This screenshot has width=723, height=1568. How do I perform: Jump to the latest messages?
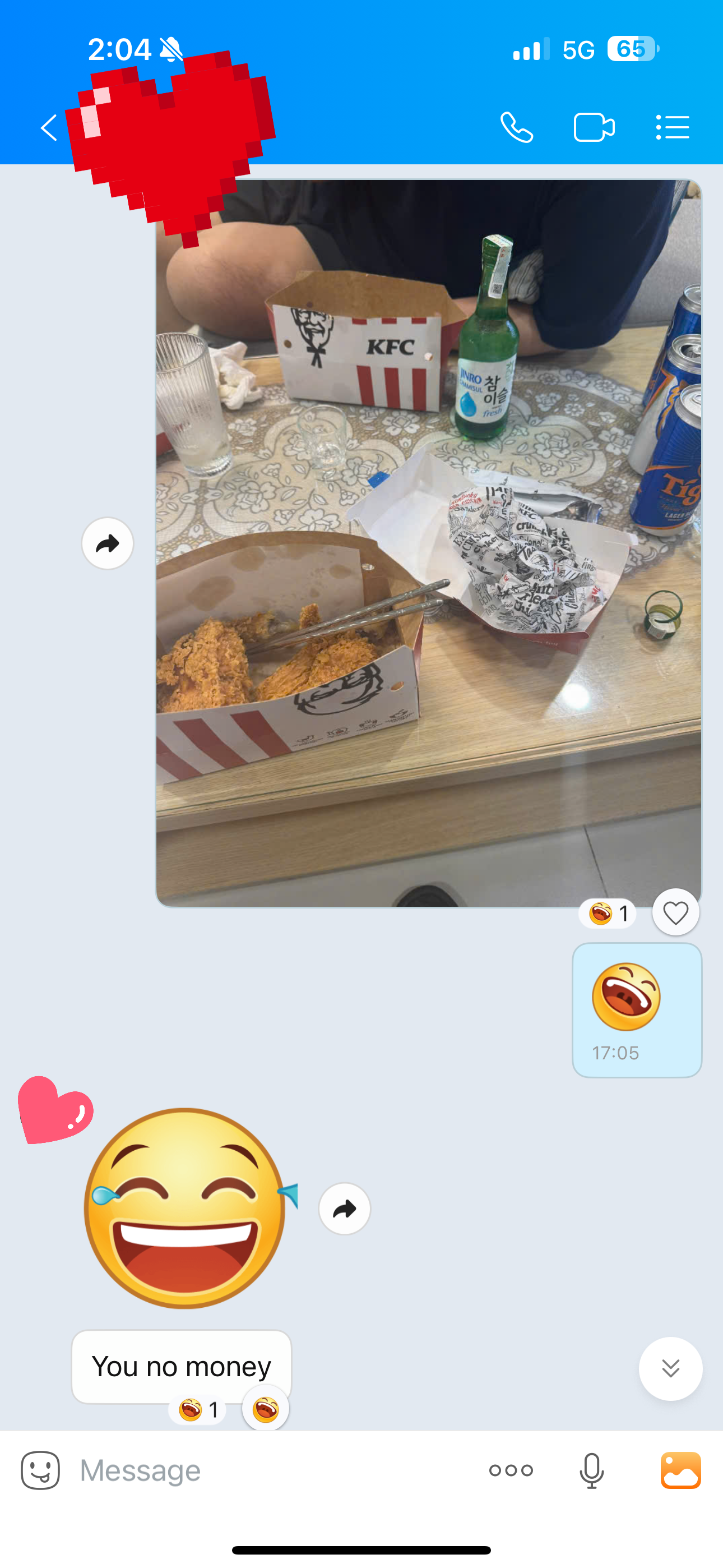(671, 1369)
